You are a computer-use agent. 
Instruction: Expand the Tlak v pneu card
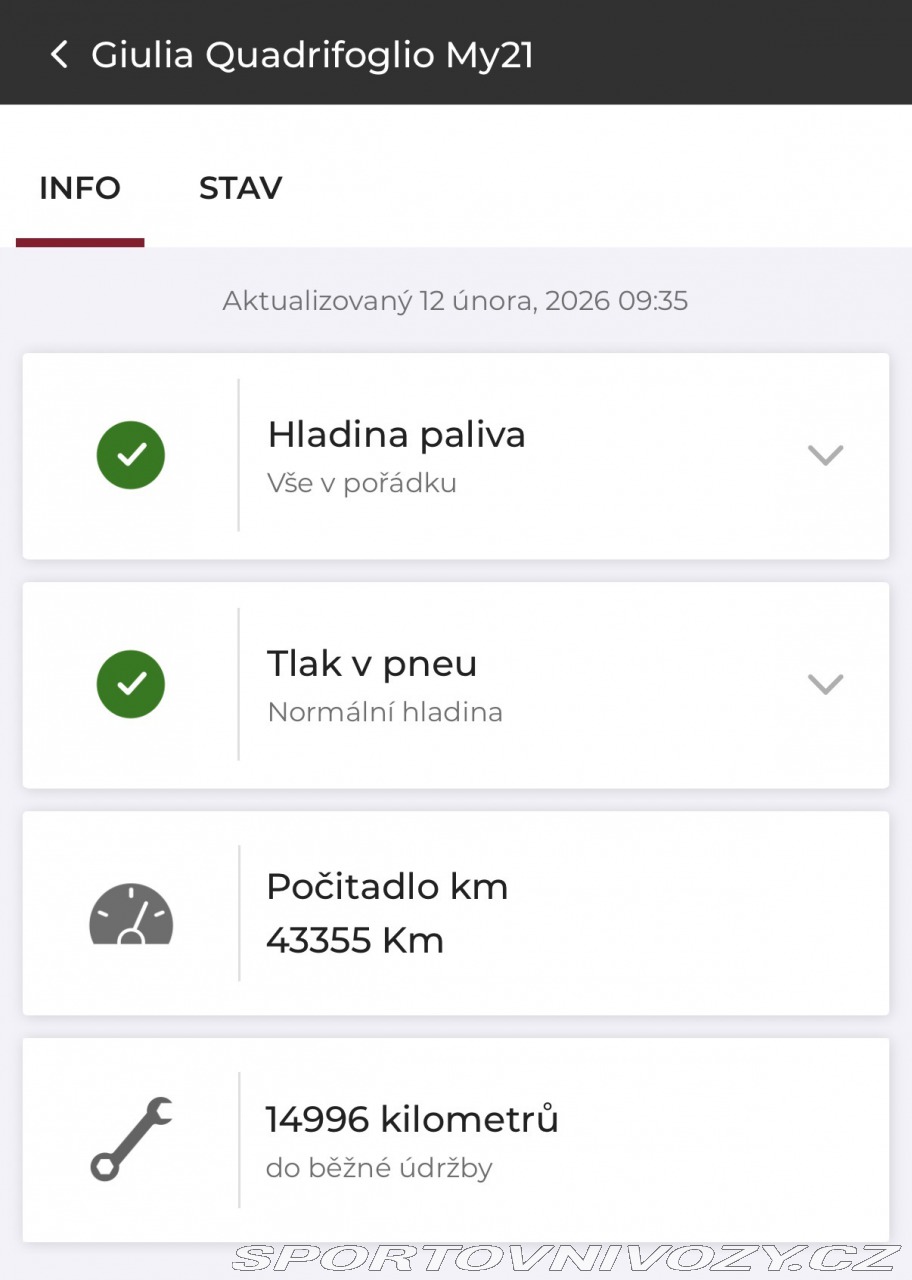coord(825,685)
